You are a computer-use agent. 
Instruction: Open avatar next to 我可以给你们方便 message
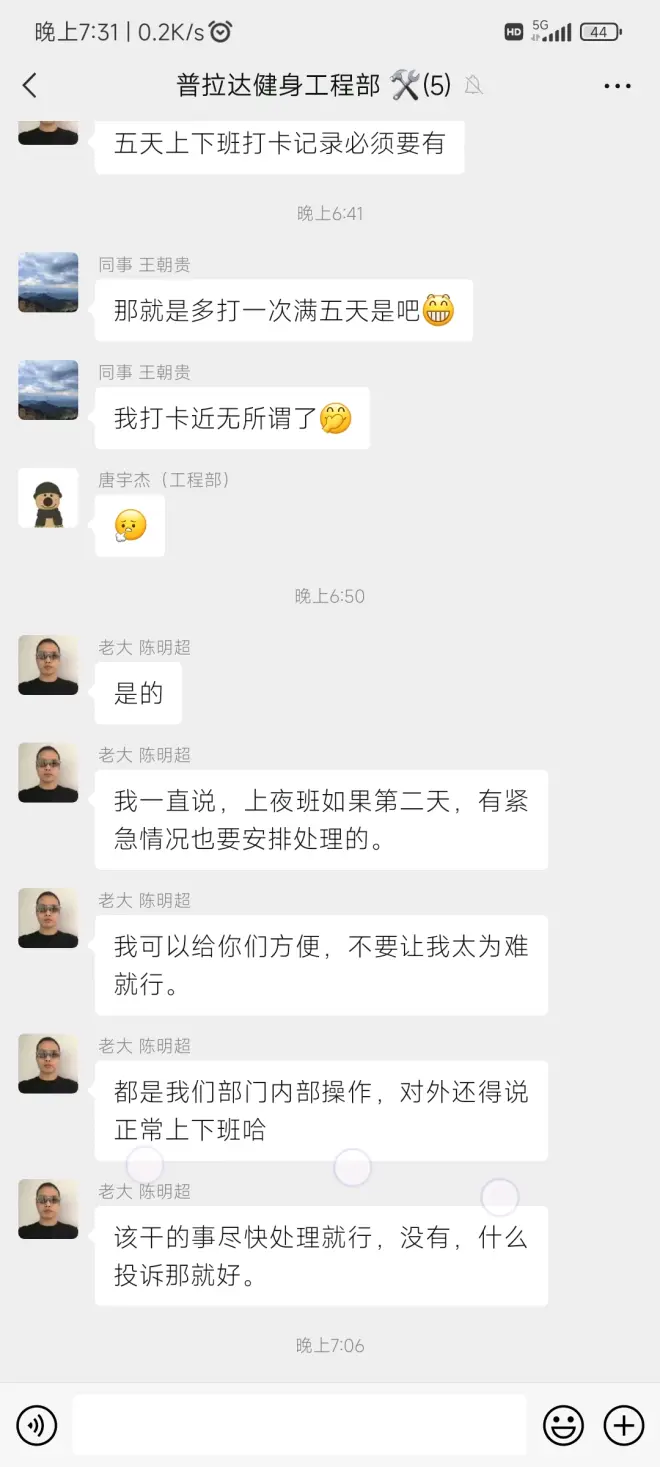(48, 918)
